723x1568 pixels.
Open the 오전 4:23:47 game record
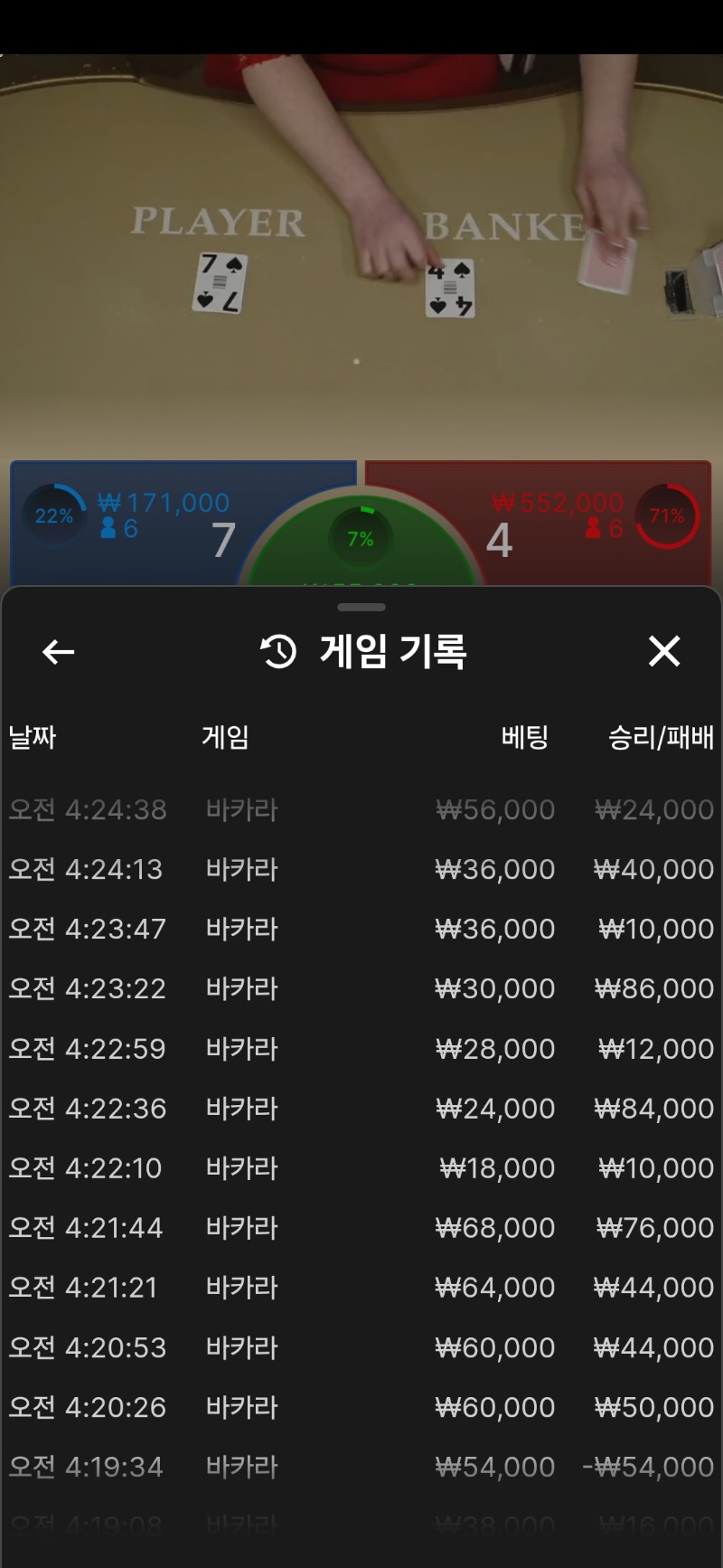[361, 929]
